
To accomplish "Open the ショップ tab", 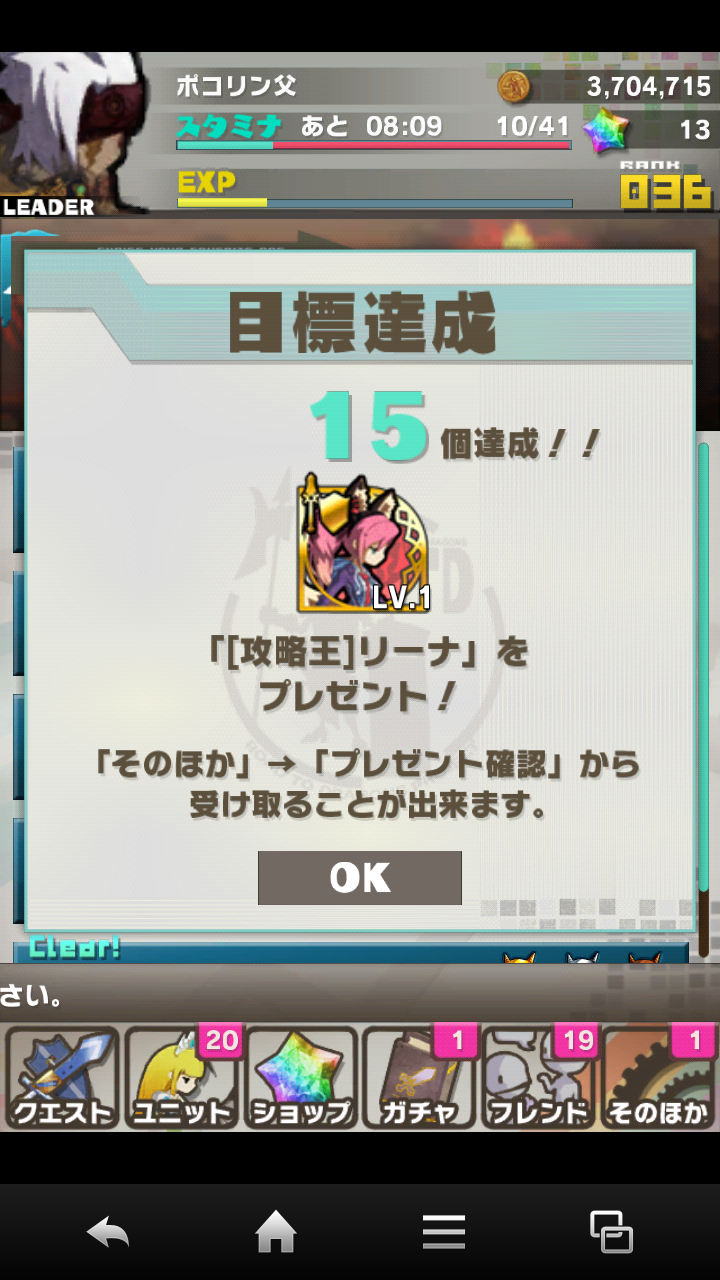I will [300, 1078].
